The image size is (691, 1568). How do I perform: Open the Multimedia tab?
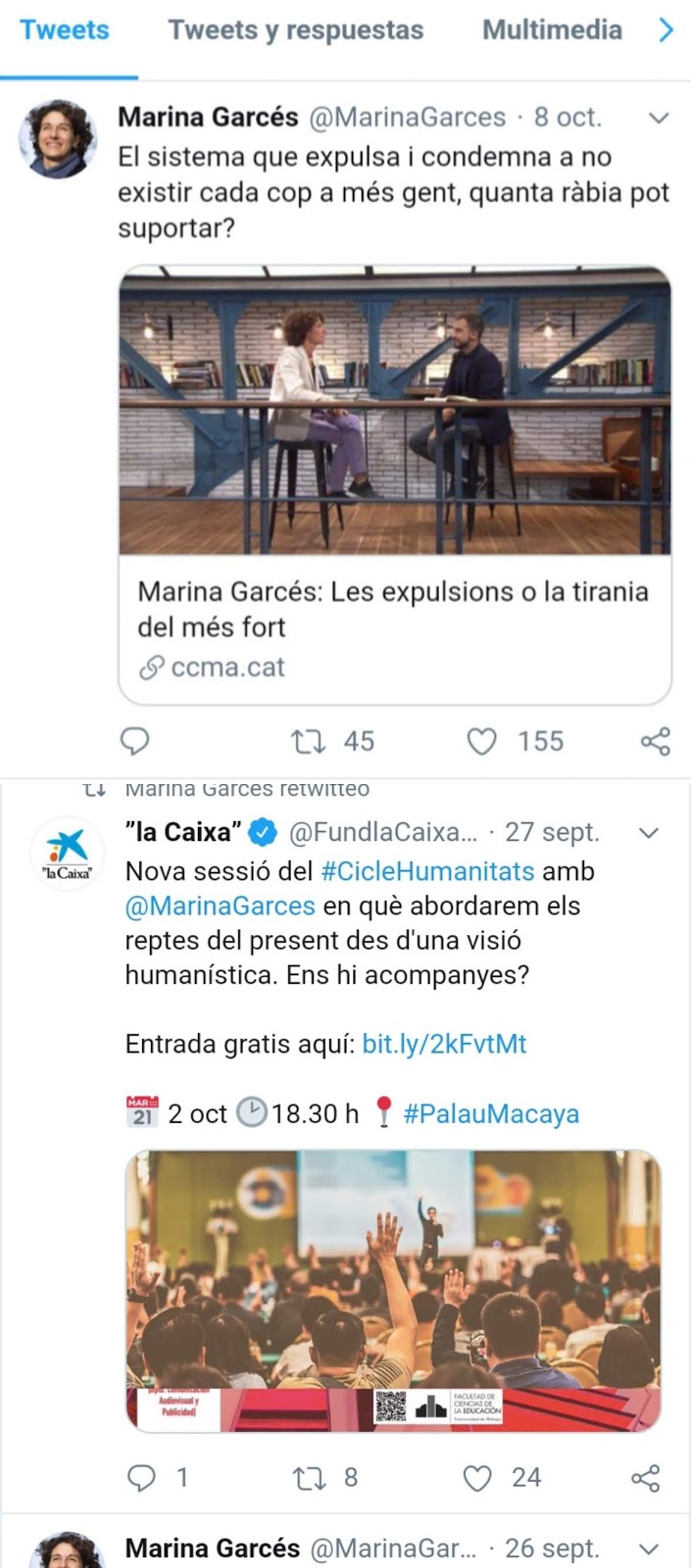click(x=552, y=30)
